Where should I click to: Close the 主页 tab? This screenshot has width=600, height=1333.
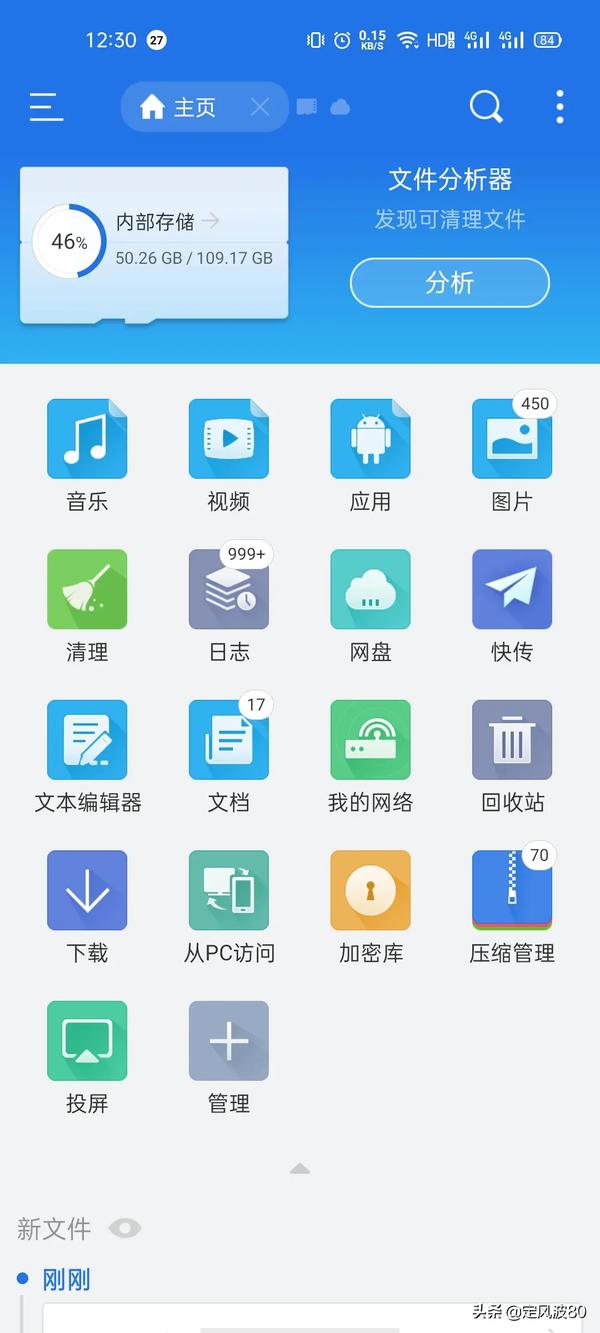(x=260, y=107)
